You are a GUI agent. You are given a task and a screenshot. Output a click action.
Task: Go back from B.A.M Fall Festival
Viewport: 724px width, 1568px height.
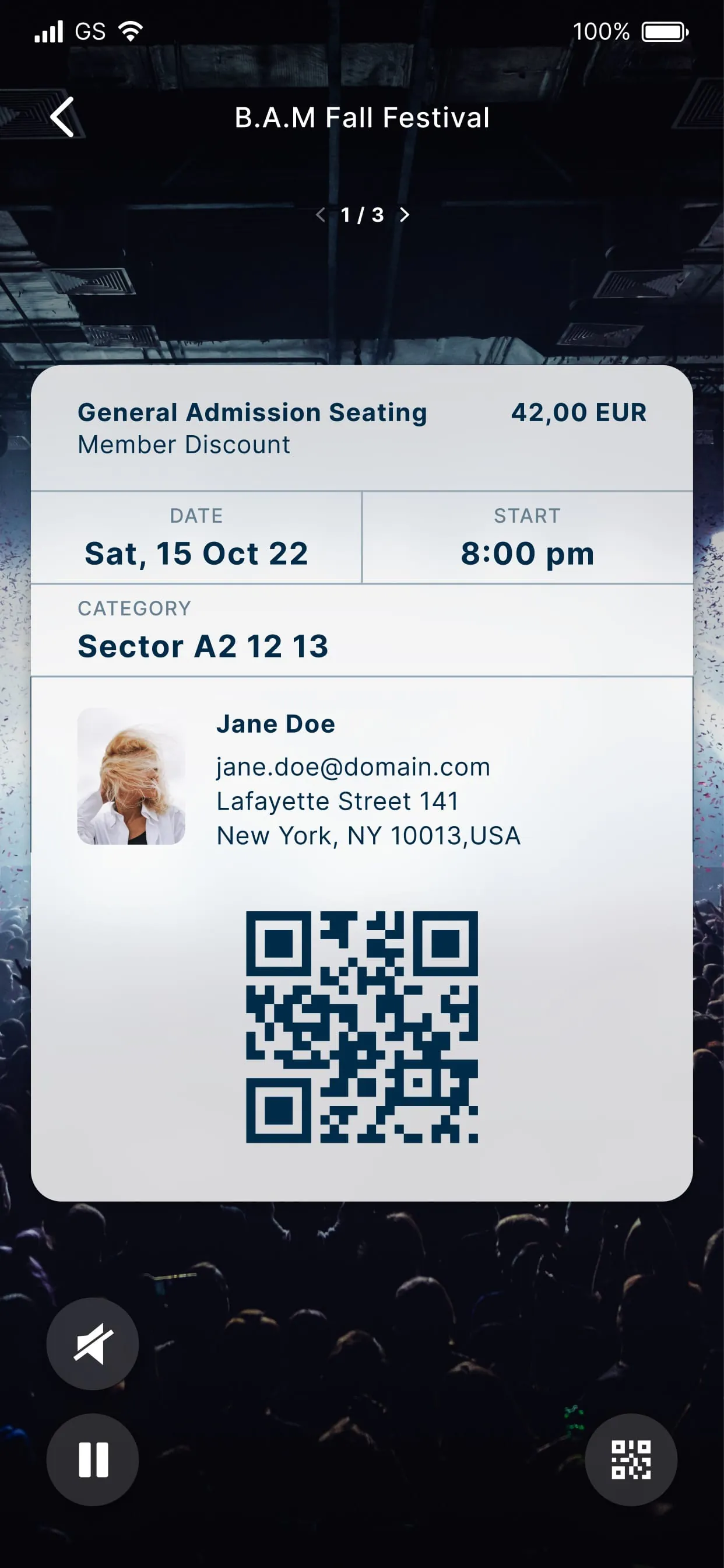pyautogui.click(x=63, y=117)
